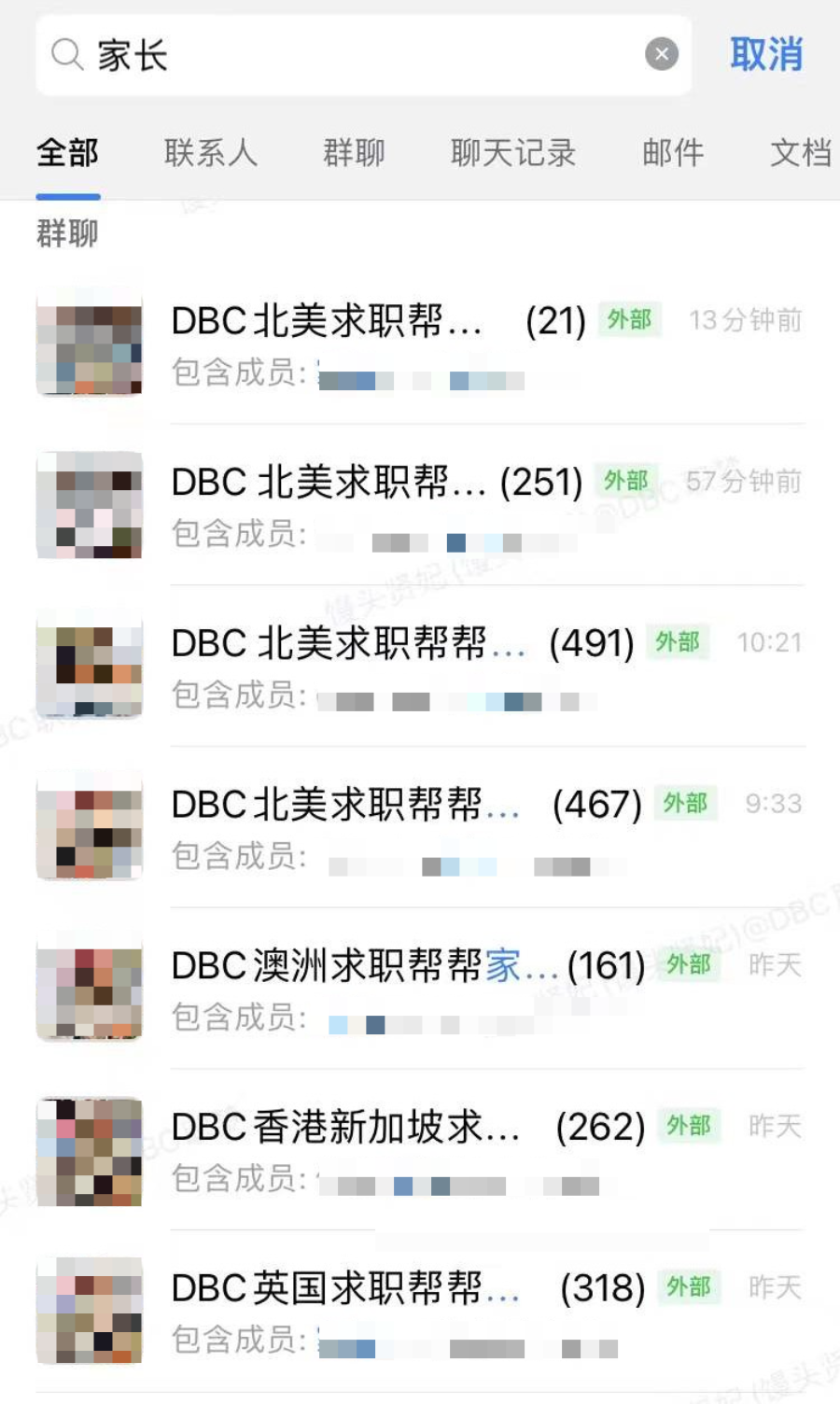Open the DBC北美求职帮帮 group with 467 members
The width and height of the screenshot is (840, 1404).
tap(420, 828)
